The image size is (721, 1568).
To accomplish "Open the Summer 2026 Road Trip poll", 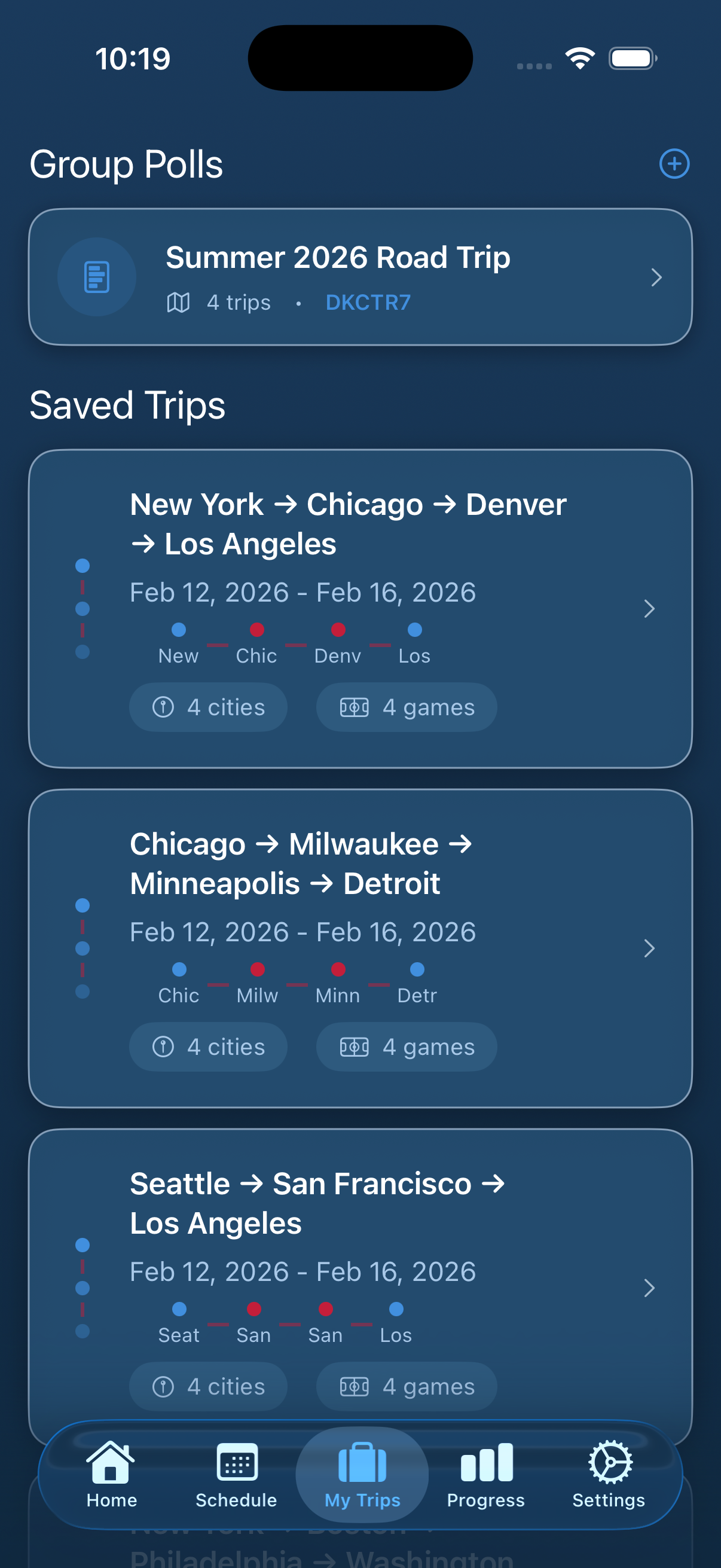I will click(x=359, y=277).
